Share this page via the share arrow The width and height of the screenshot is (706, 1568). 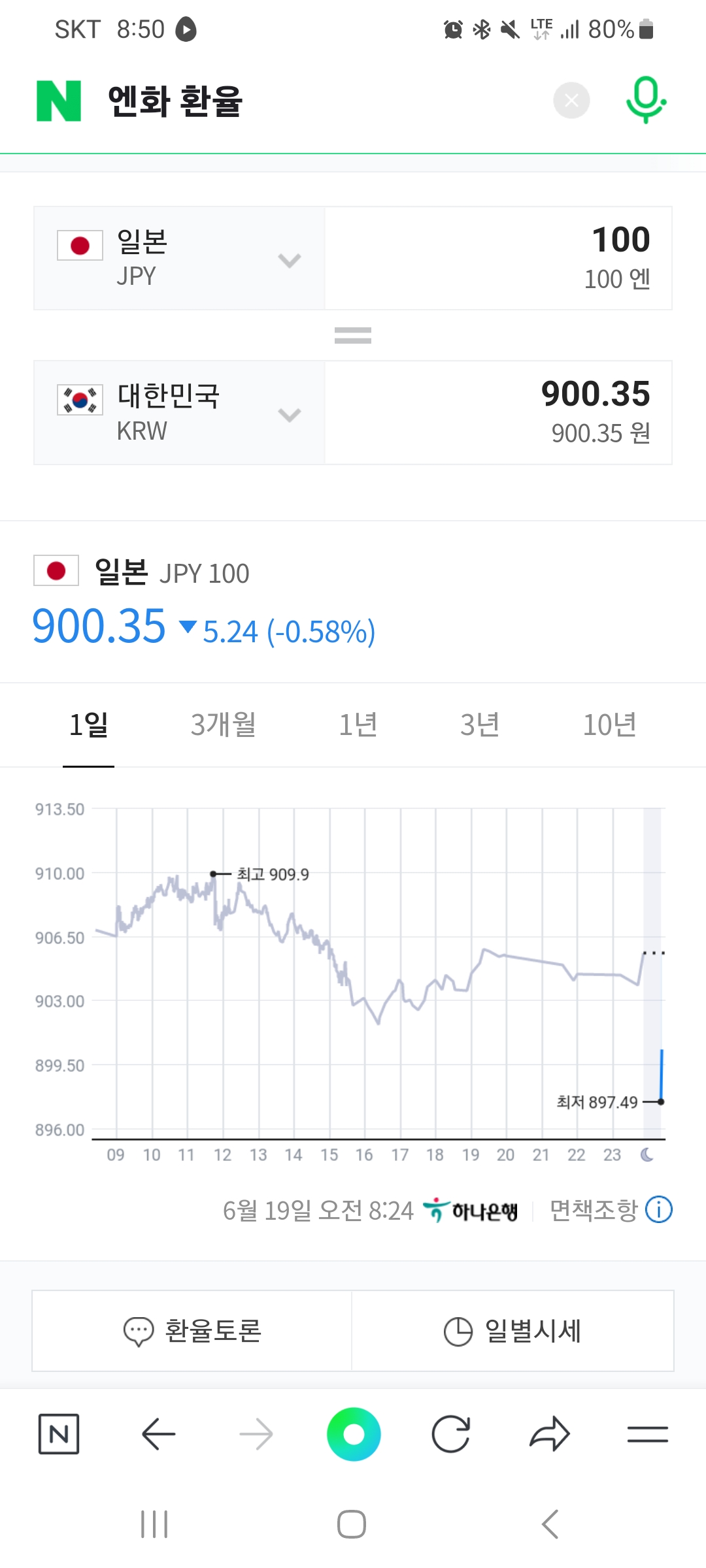point(549,1434)
